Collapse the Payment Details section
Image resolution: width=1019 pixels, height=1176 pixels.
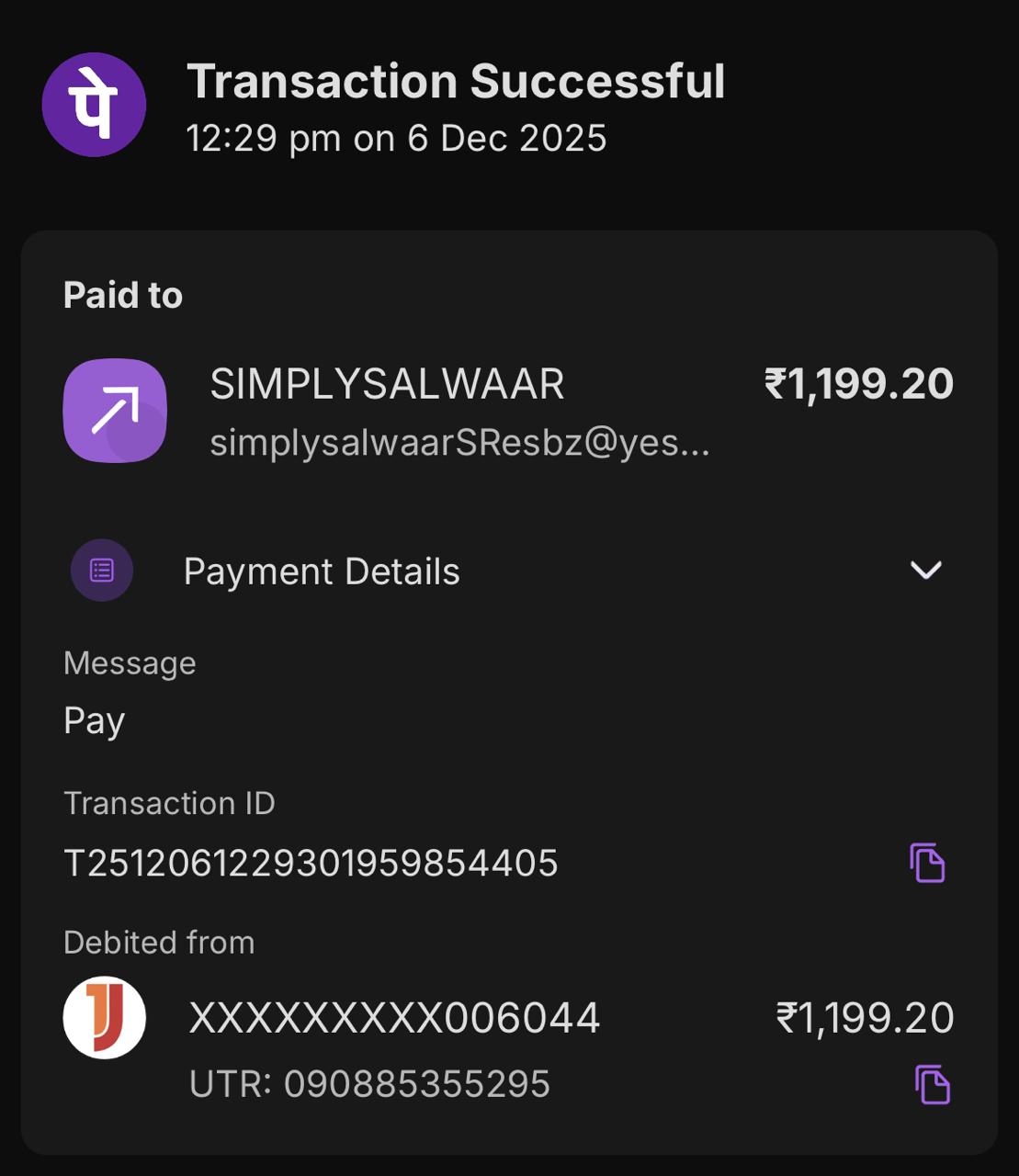click(x=925, y=571)
